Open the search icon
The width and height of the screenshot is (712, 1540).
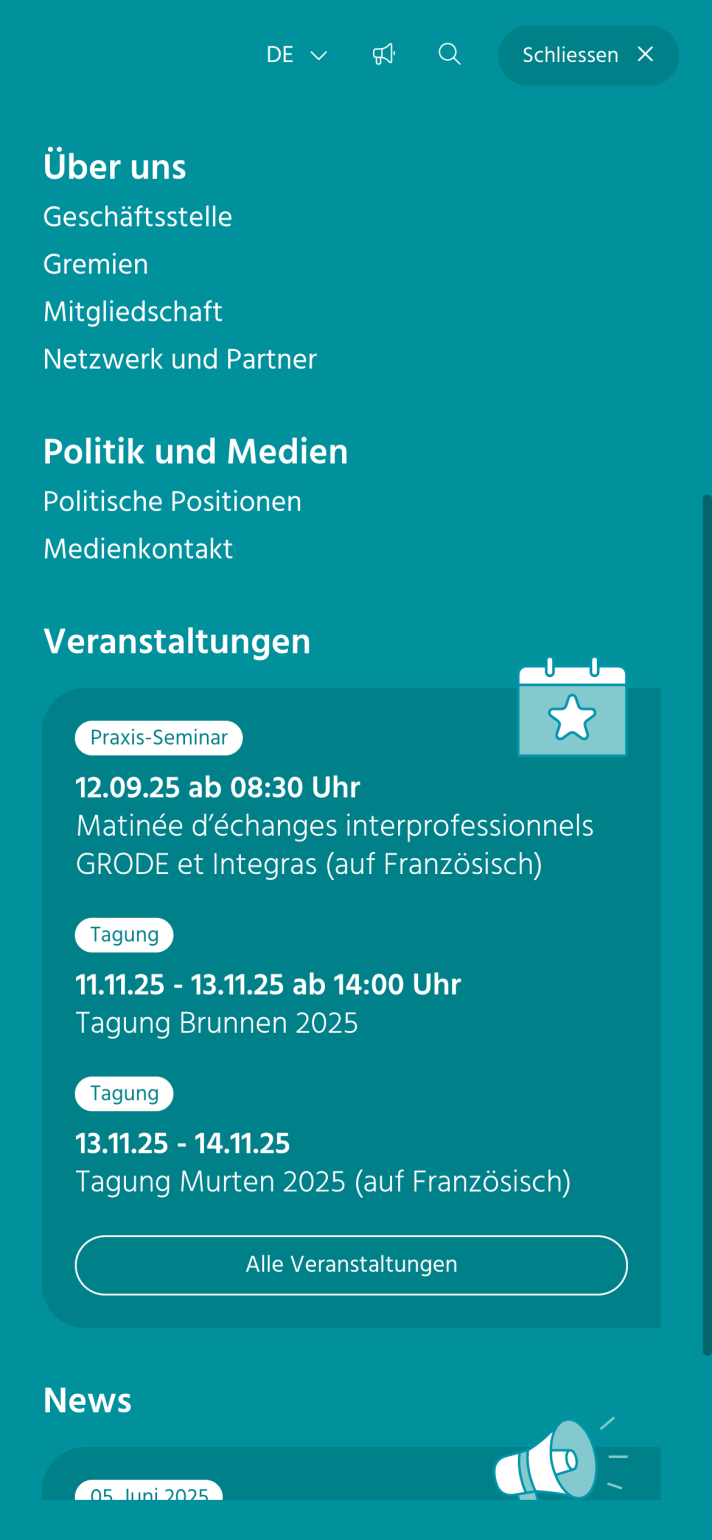(x=450, y=54)
